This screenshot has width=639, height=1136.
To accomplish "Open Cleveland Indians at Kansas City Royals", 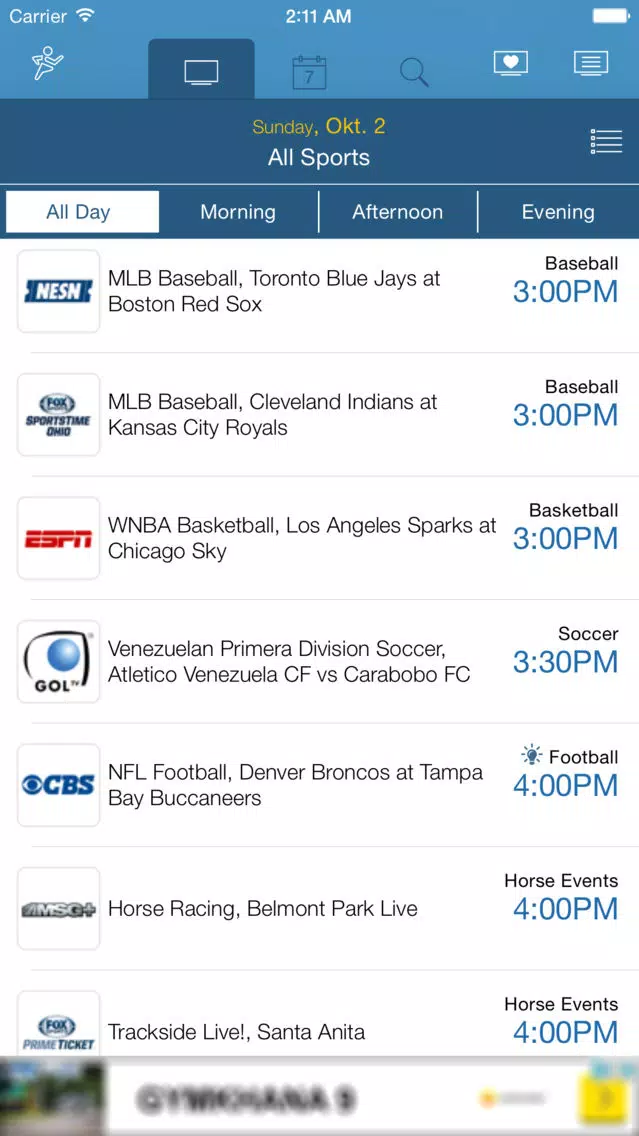I will point(320,414).
